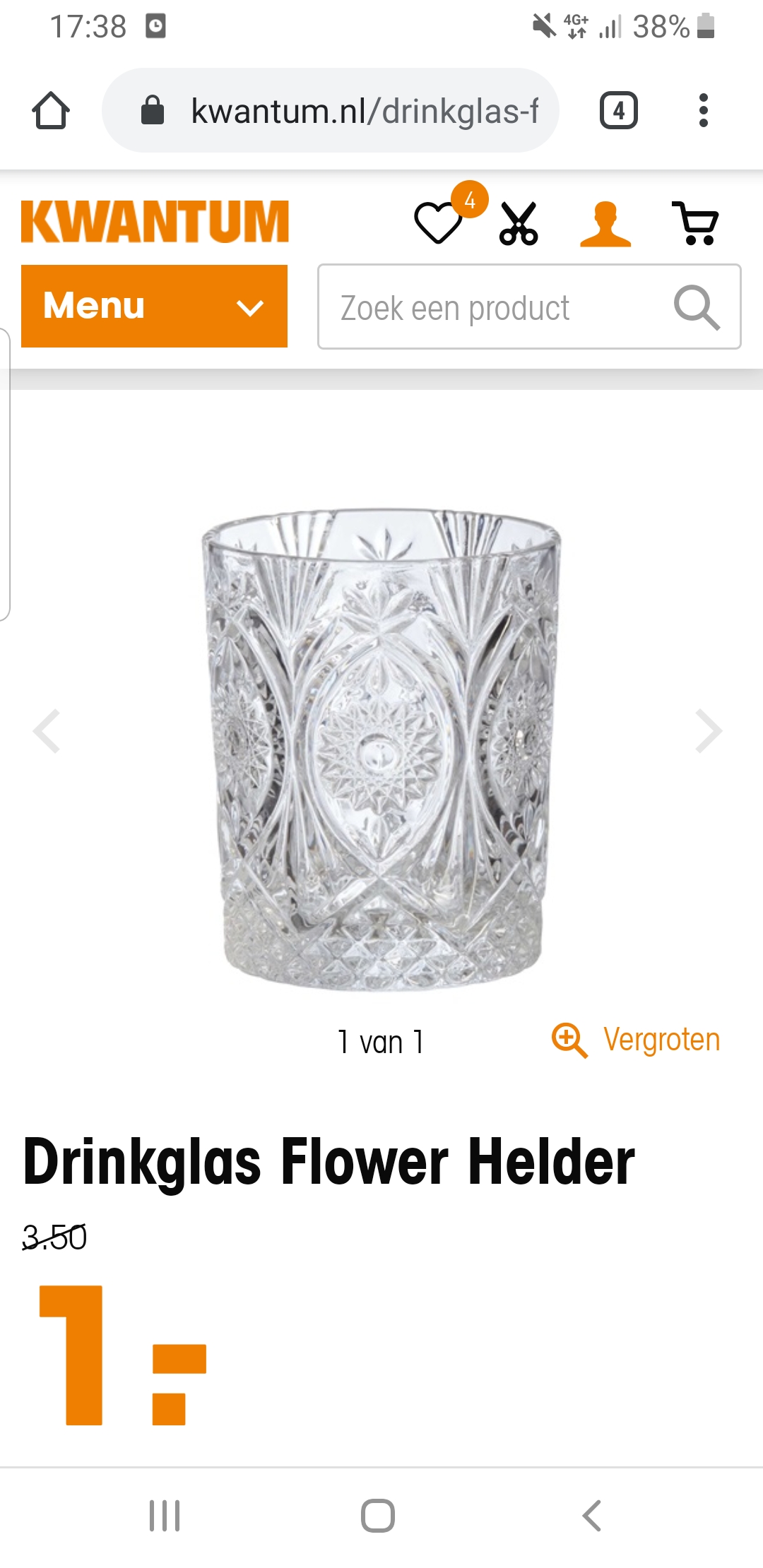Open the drinking glass product image
The height and width of the screenshot is (1568, 763).
381,749
